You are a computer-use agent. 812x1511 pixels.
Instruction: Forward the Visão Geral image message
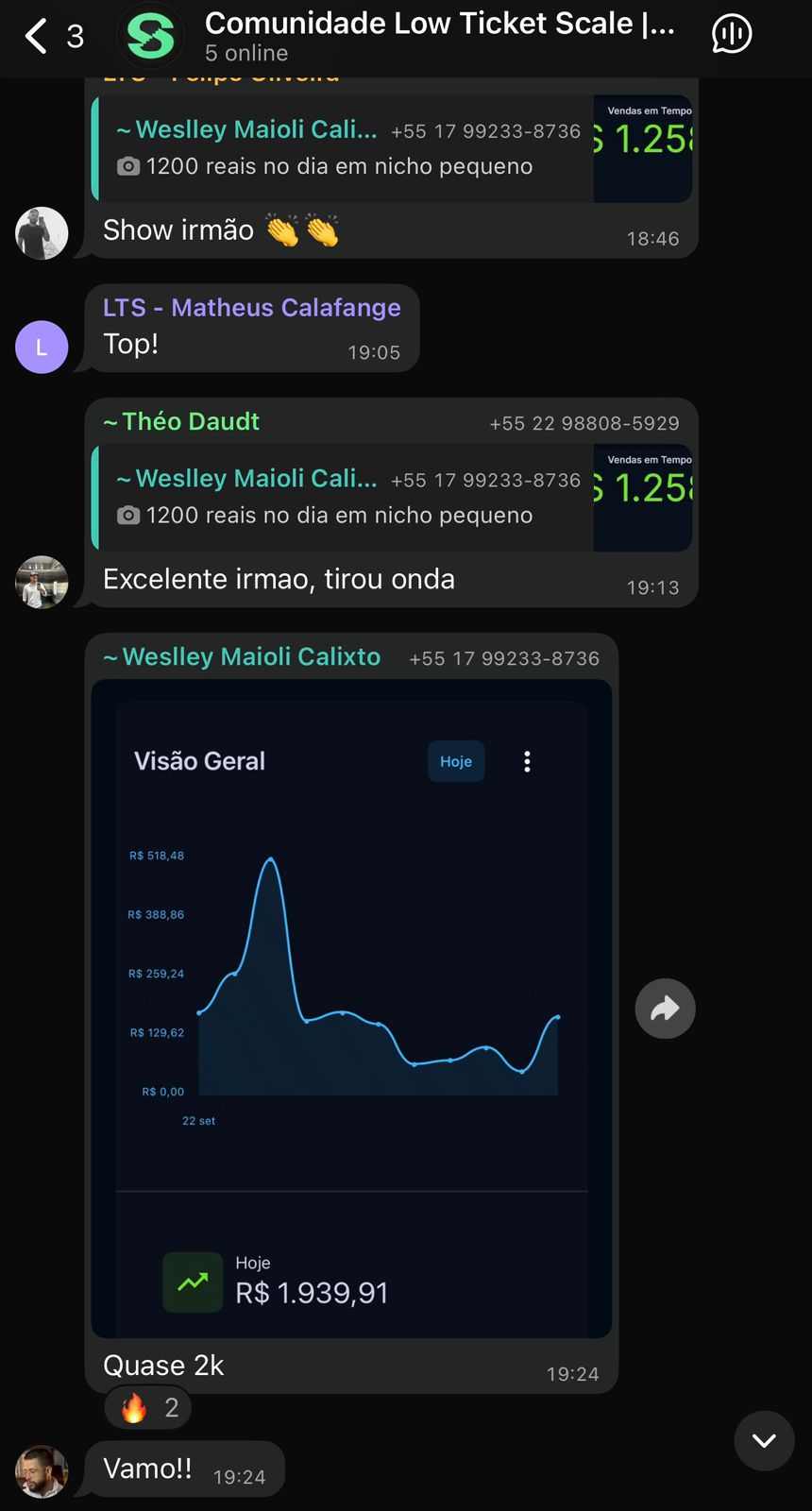click(665, 1009)
